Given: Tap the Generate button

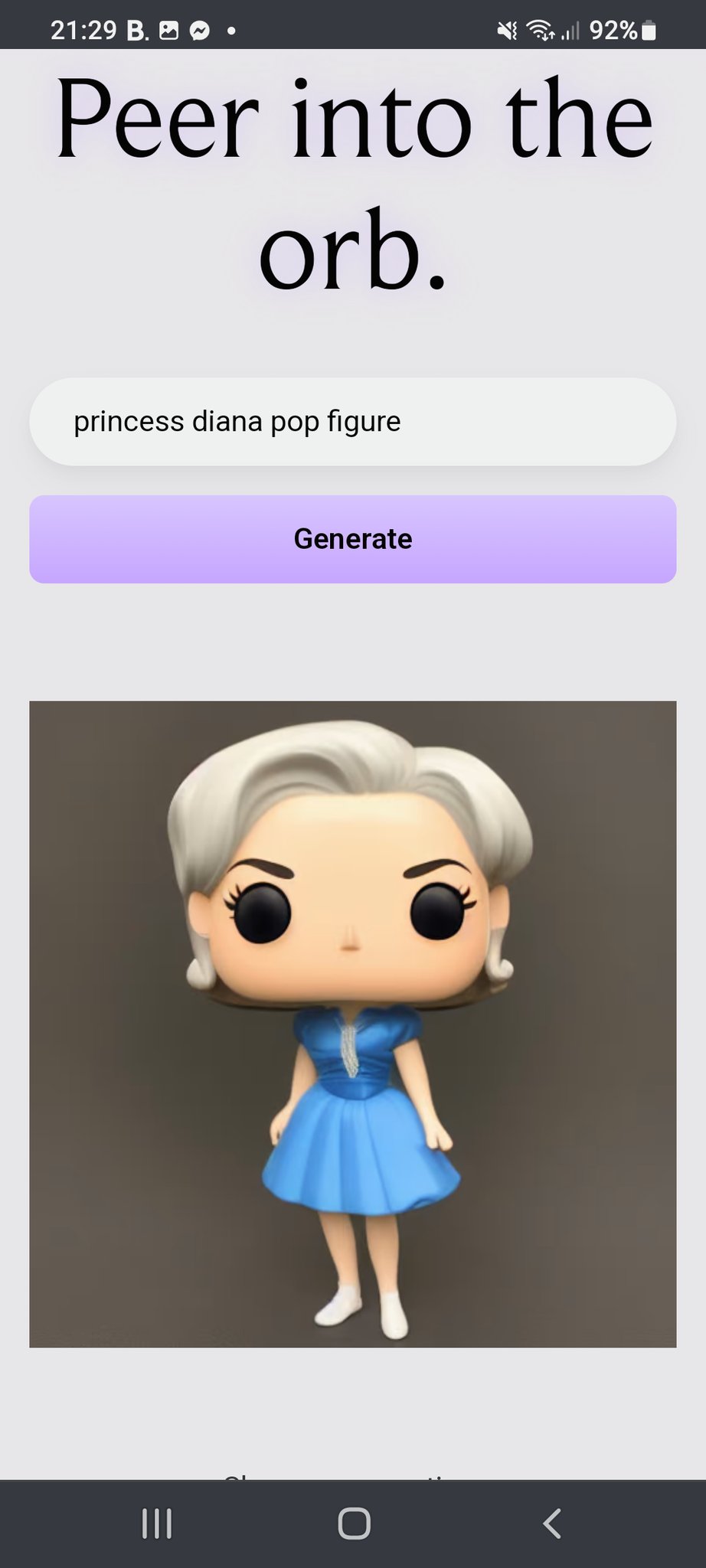Looking at the screenshot, I should point(352,539).
